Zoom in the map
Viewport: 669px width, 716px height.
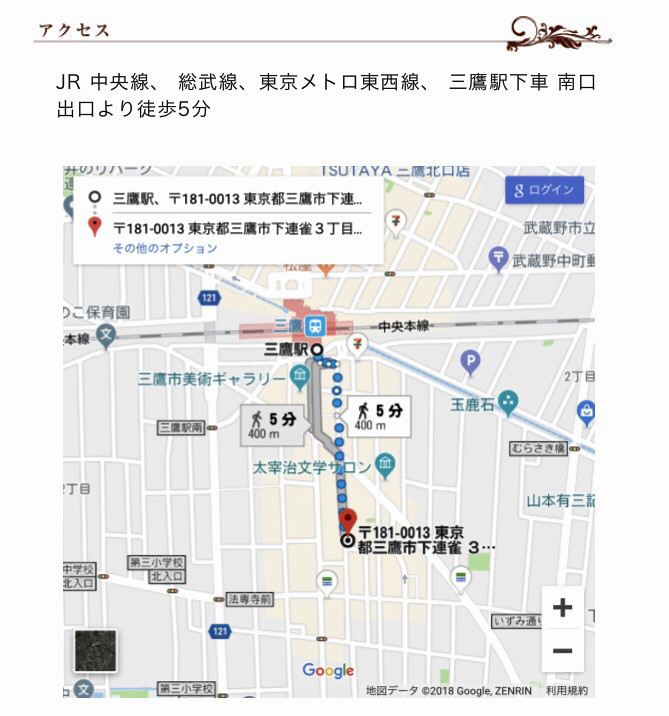pos(562,608)
